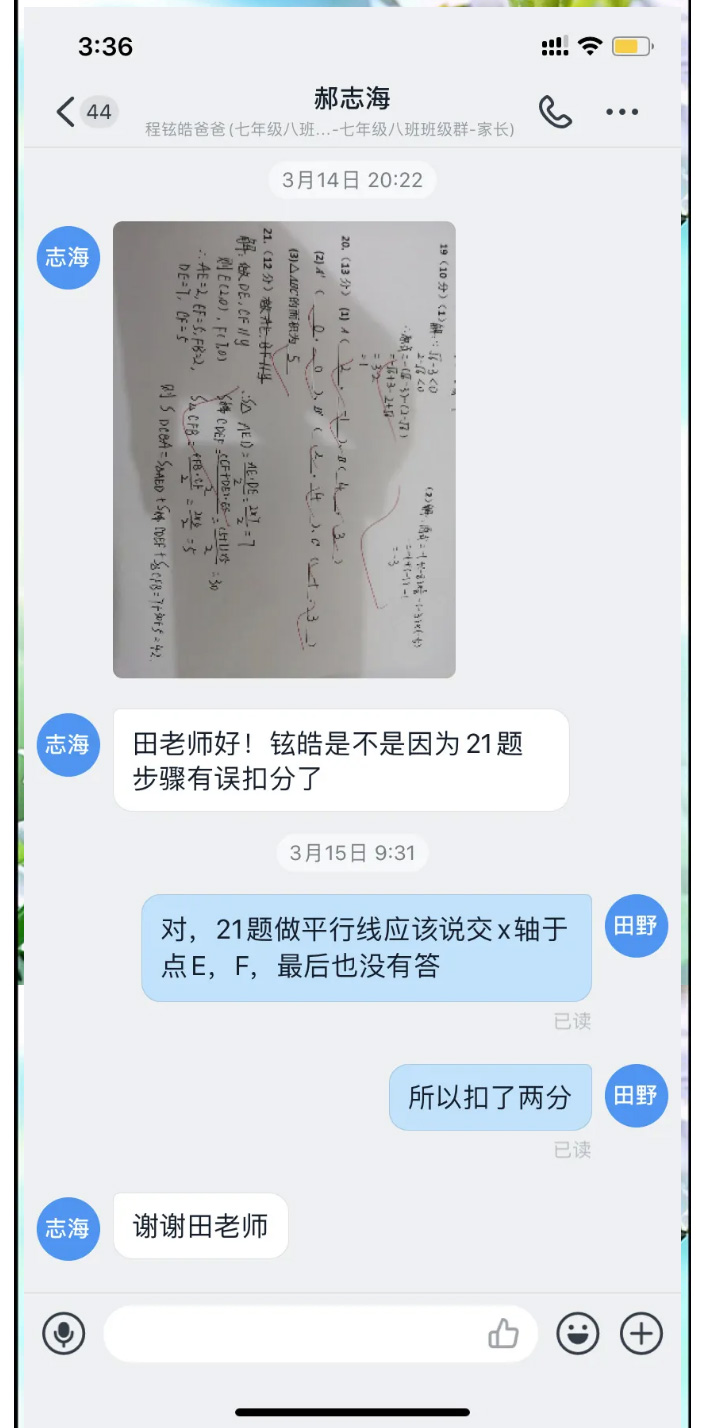This screenshot has height=1428, width=704.
Task: Open the homework photo sent by 志海
Action: pos(284,449)
